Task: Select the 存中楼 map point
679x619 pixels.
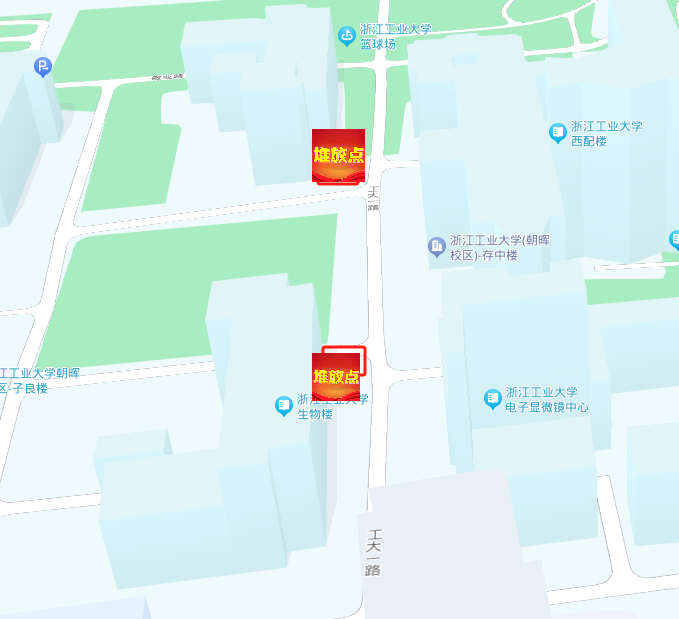Action: pyautogui.click(x=436, y=246)
